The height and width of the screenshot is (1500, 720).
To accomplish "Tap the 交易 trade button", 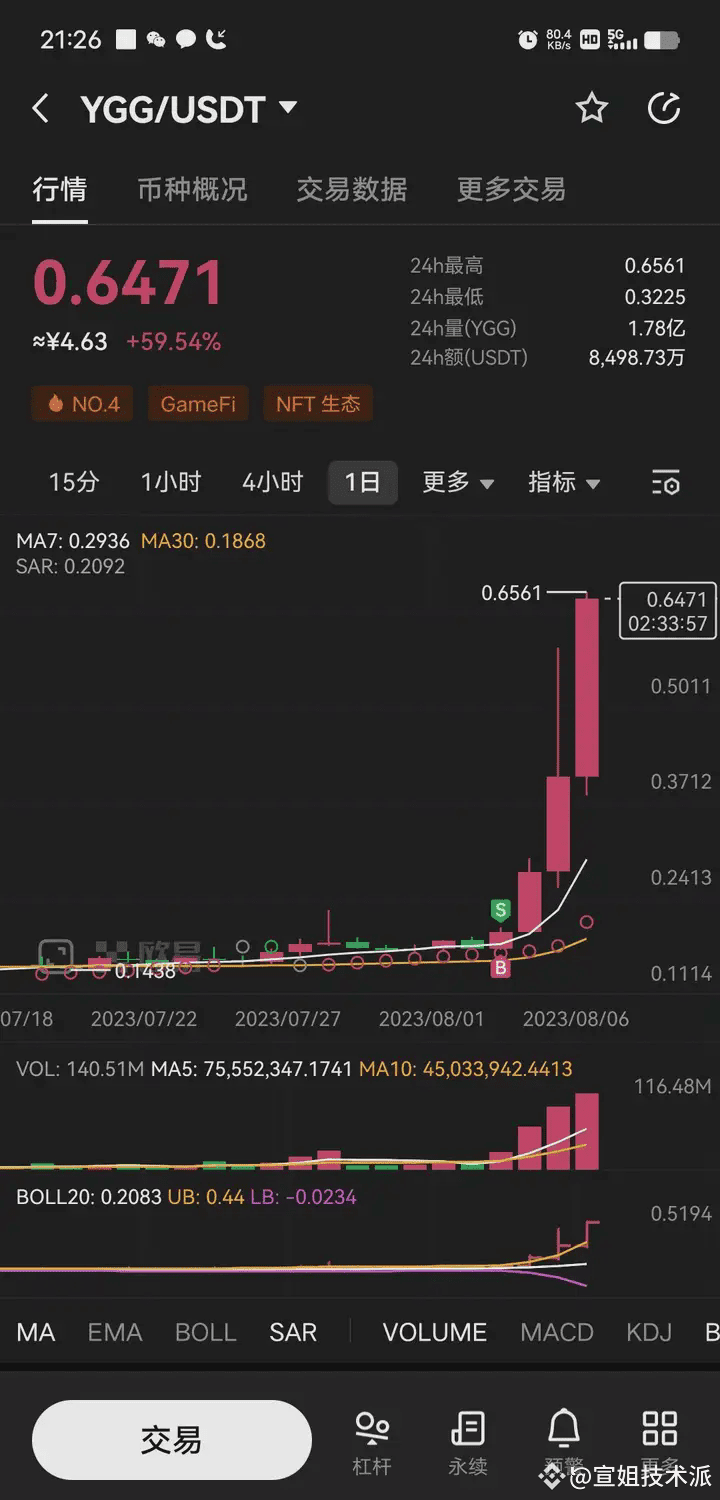I will pyautogui.click(x=172, y=1440).
